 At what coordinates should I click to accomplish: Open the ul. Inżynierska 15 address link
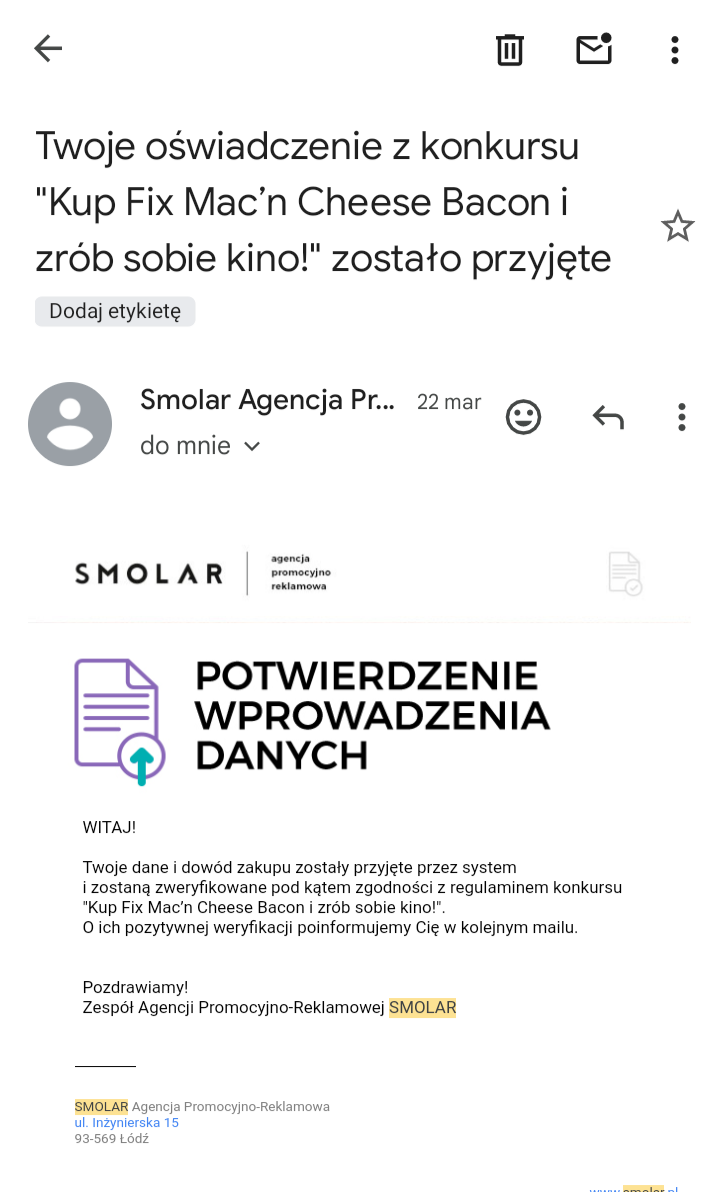(x=127, y=1123)
